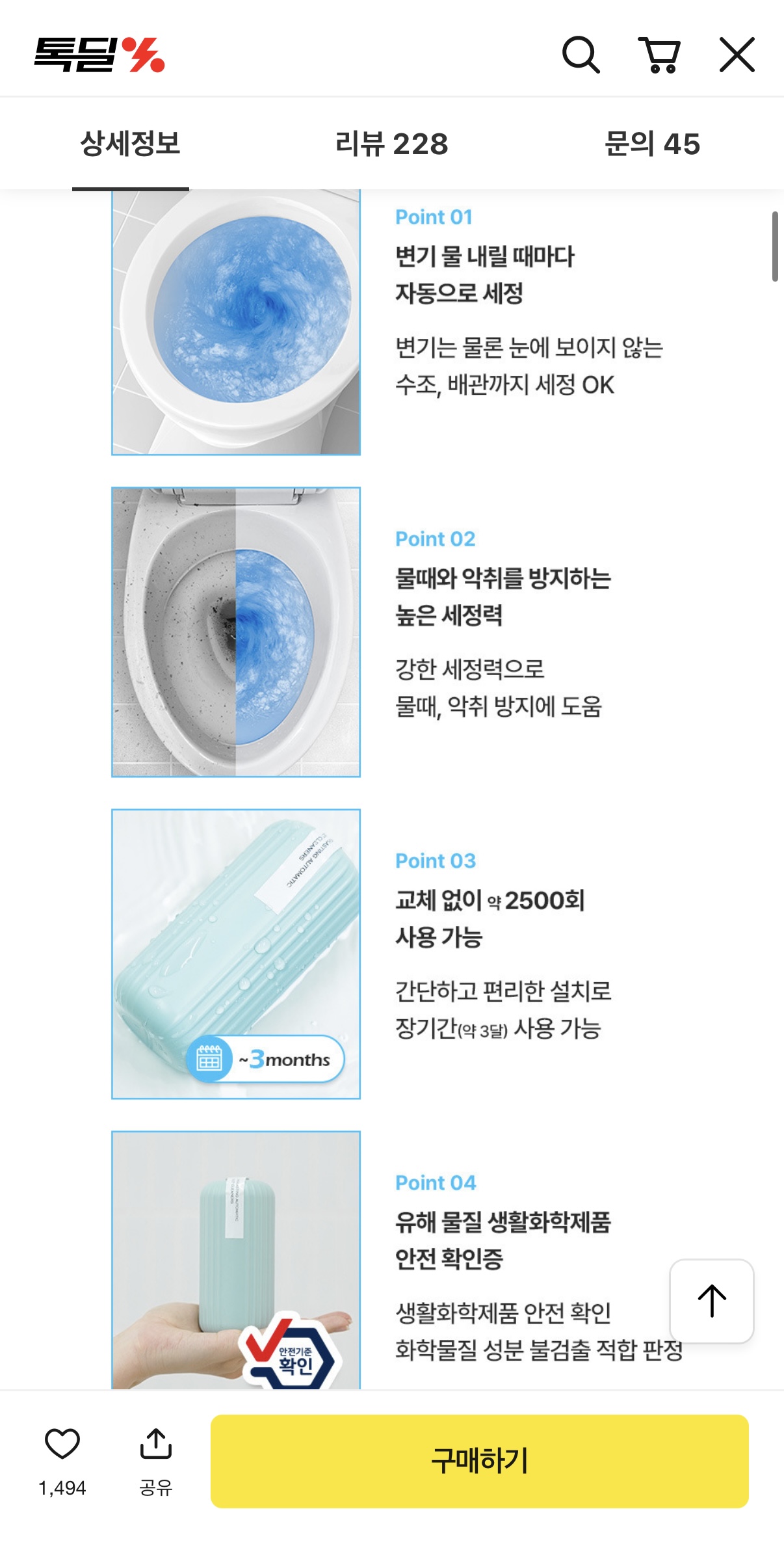Jump back to top with arrow button
Image resolution: width=784 pixels, height=1561 pixels.
[712, 1301]
